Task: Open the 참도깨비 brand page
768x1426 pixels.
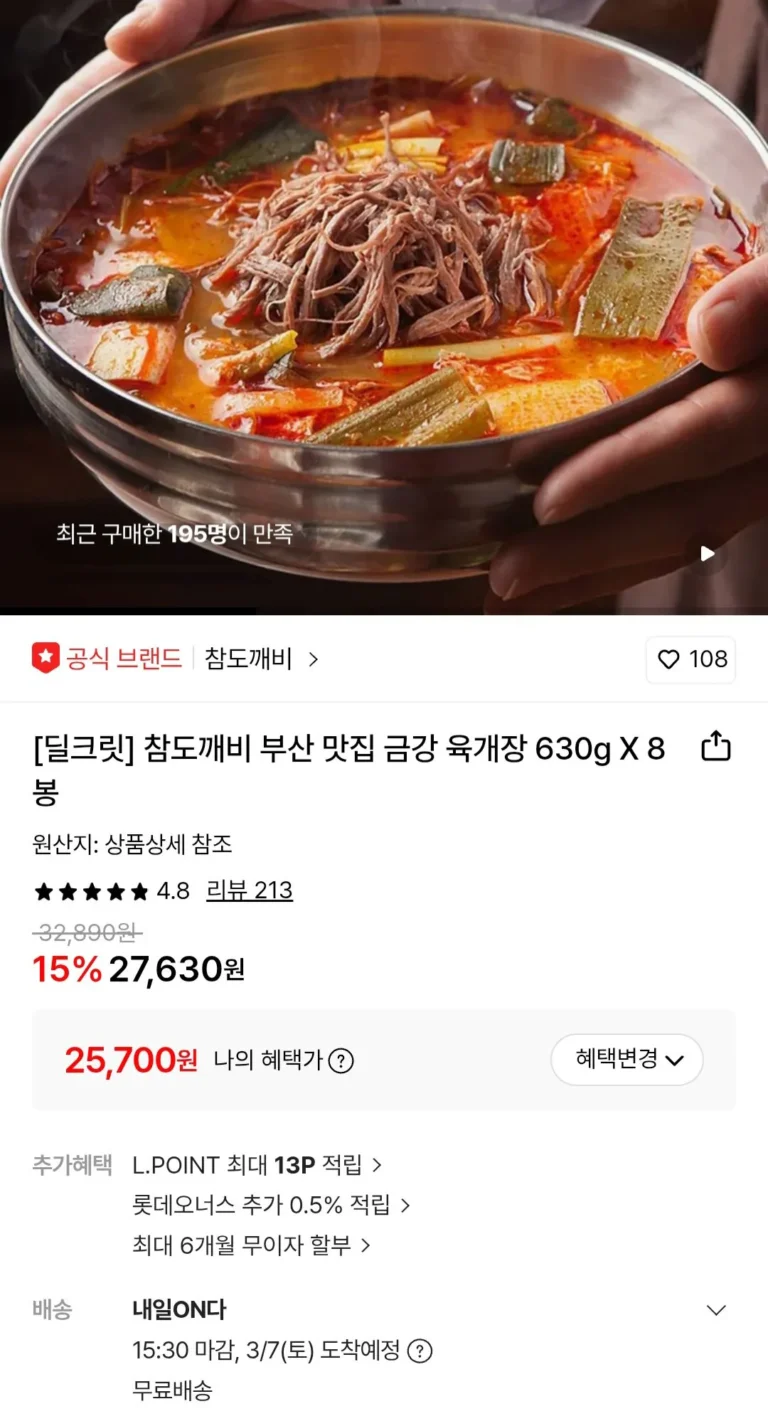Action: coord(261,659)
